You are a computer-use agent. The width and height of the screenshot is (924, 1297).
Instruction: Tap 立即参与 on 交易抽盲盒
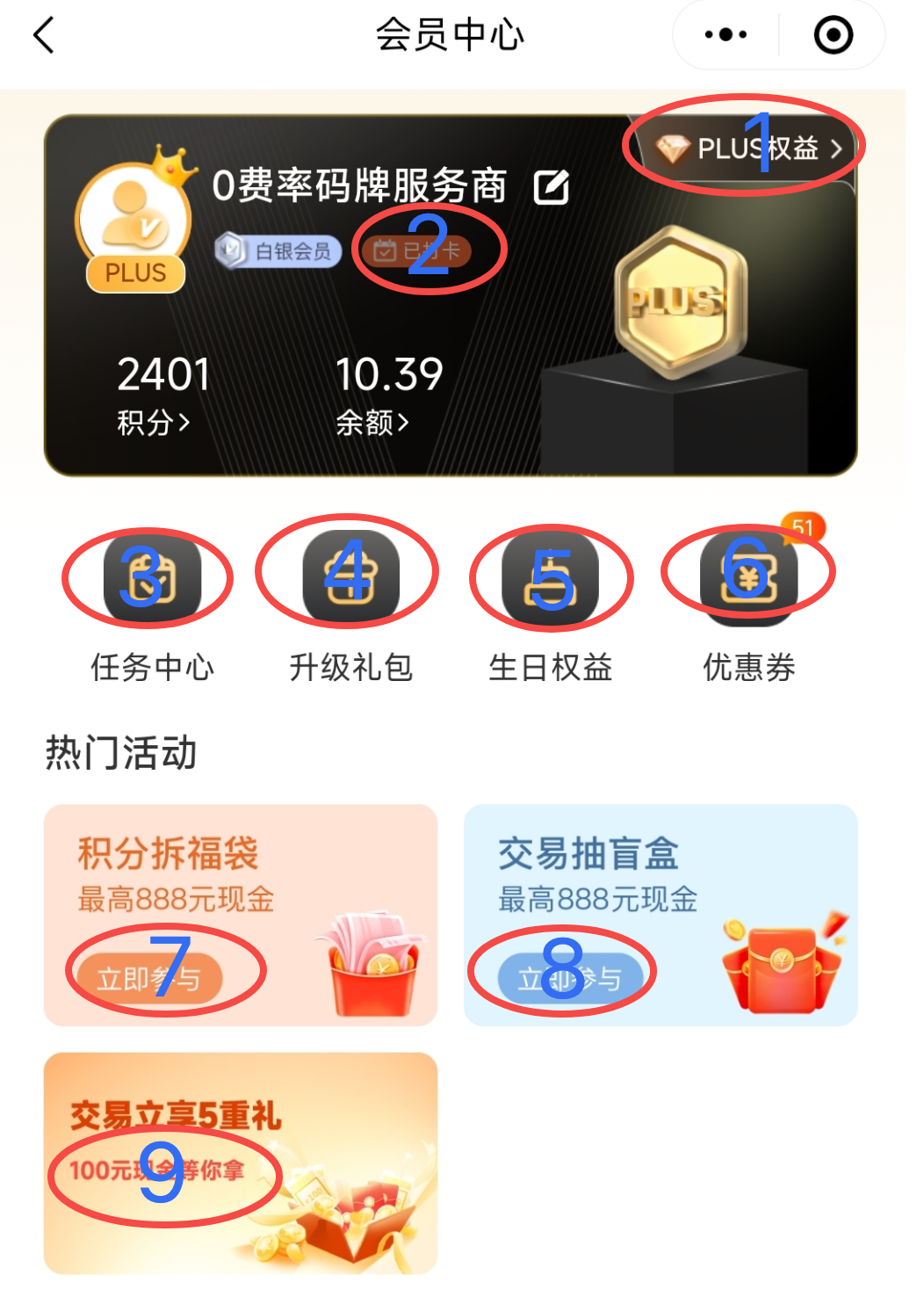click(569, 978)
